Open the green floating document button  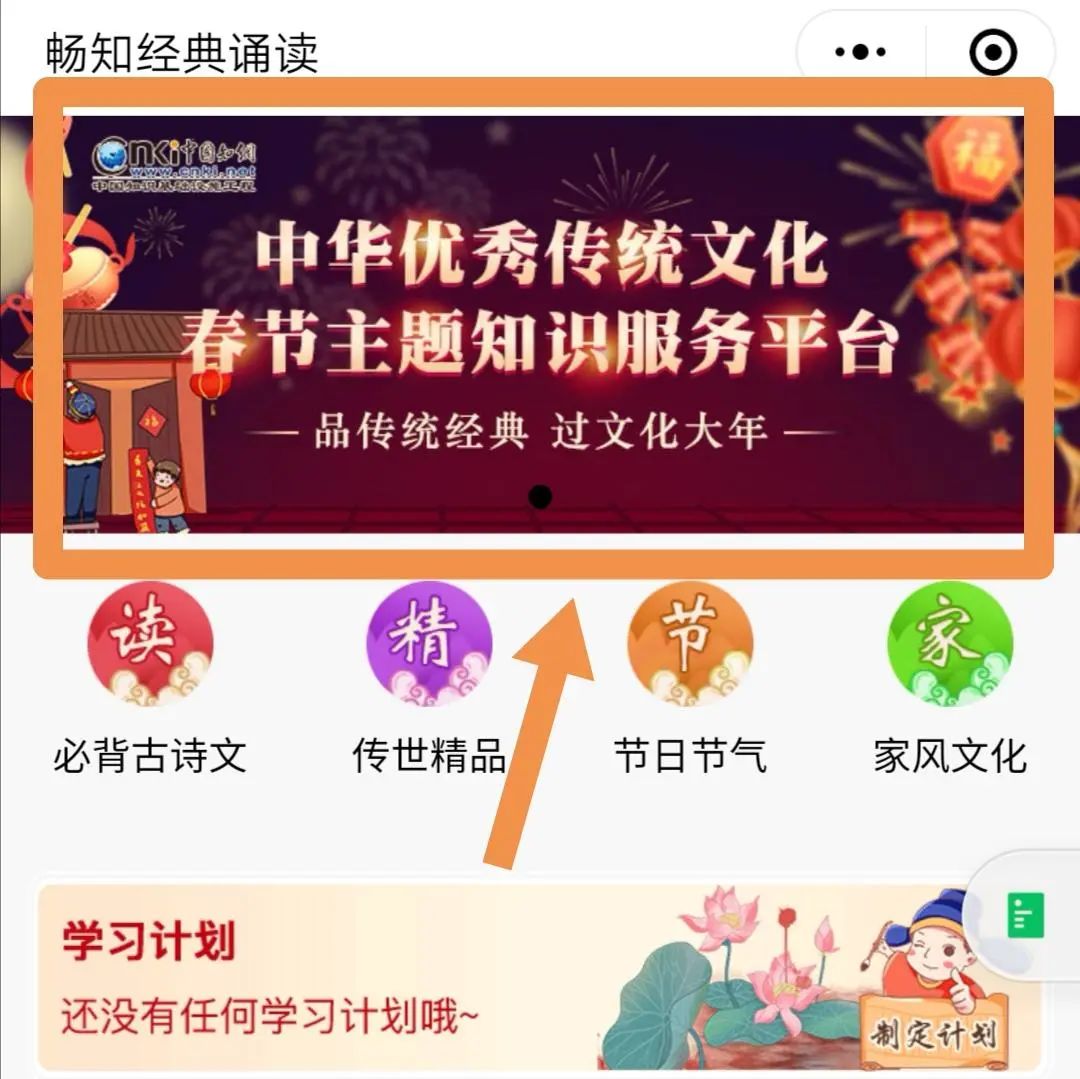1025,915
